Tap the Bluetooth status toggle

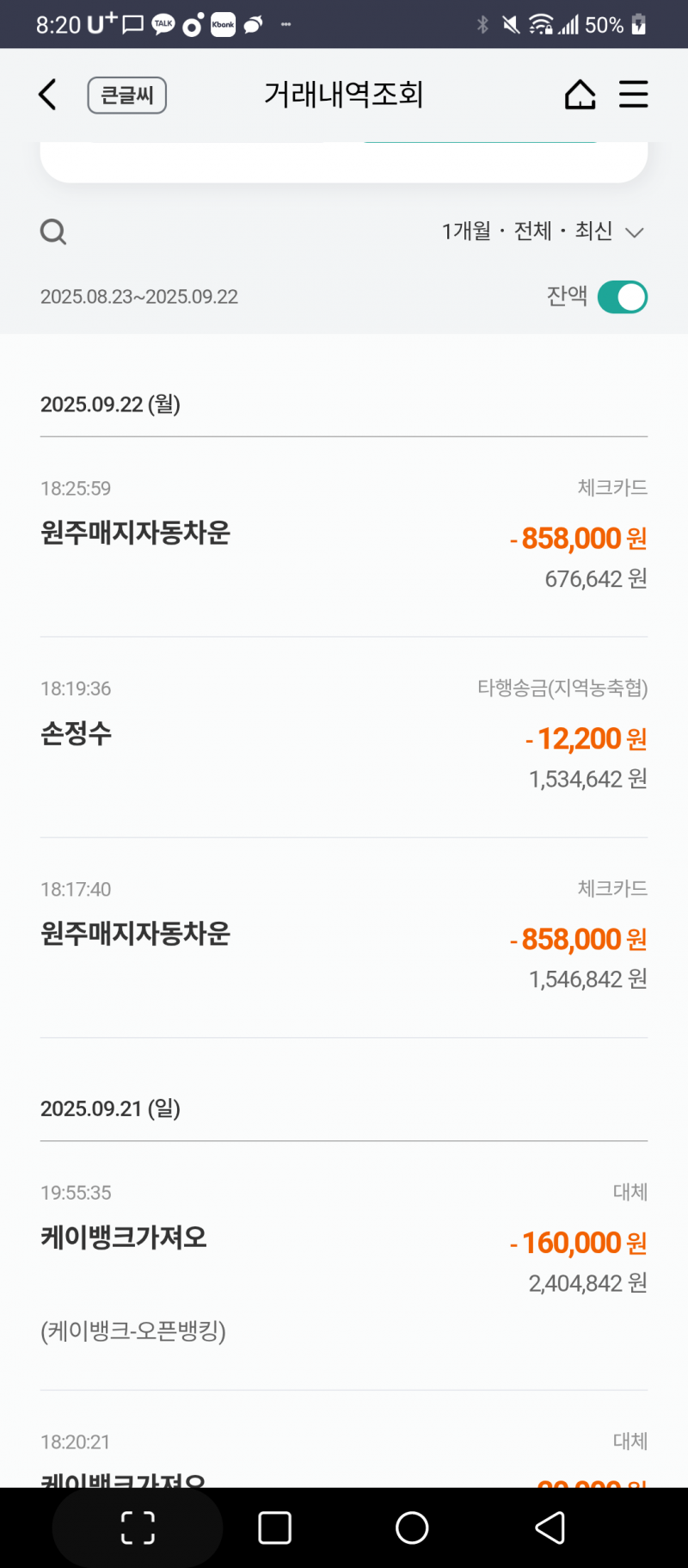[482, 24]
